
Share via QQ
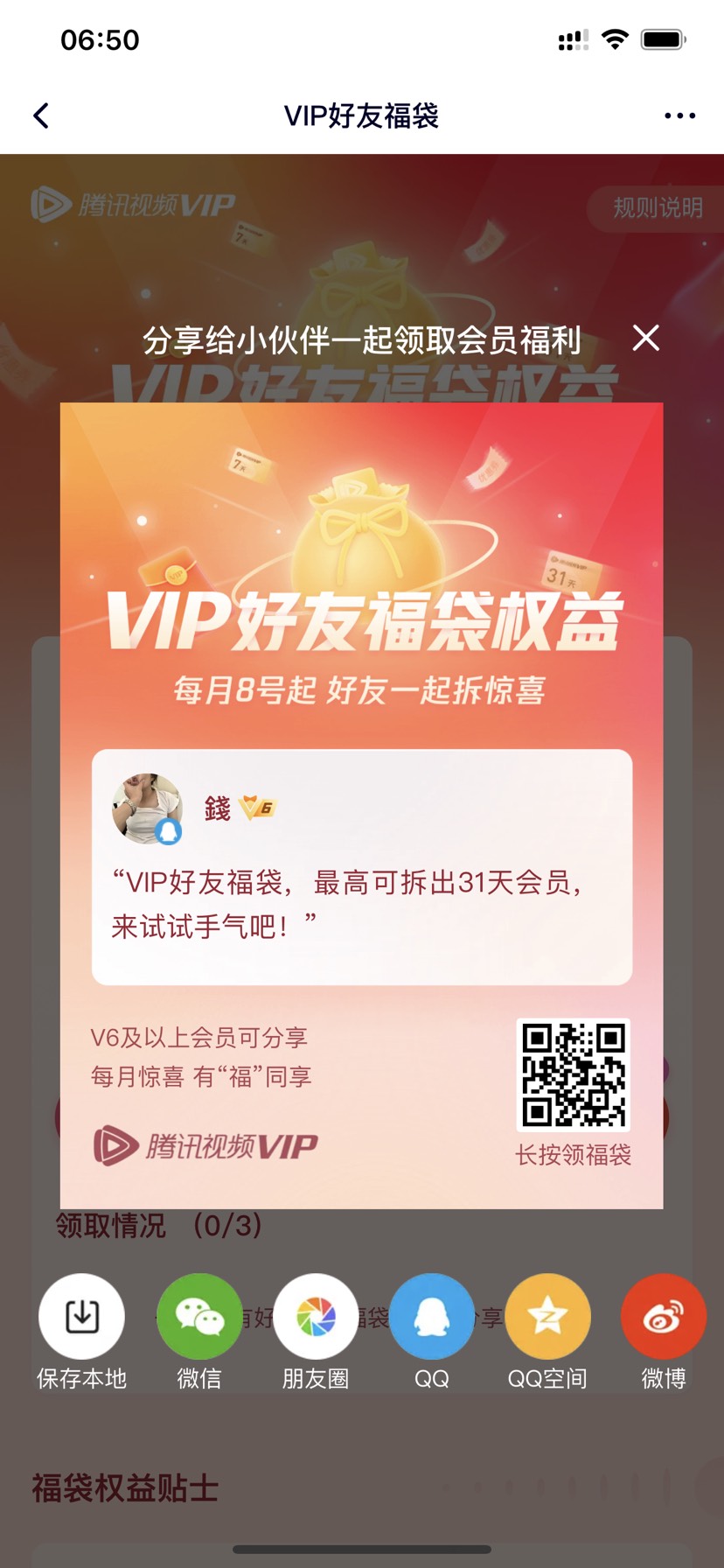432,1316
